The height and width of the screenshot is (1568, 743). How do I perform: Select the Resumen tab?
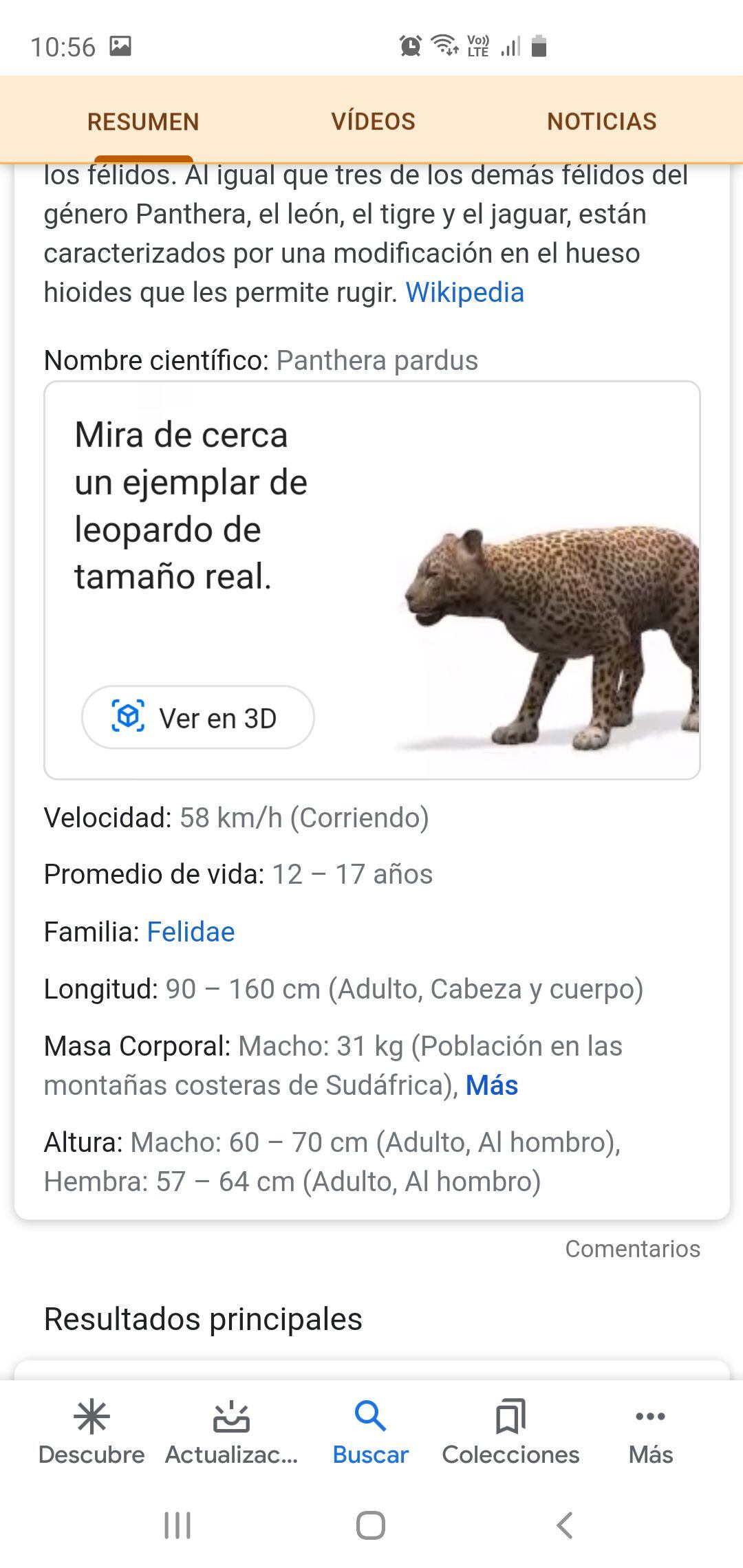tap(143, 122)
